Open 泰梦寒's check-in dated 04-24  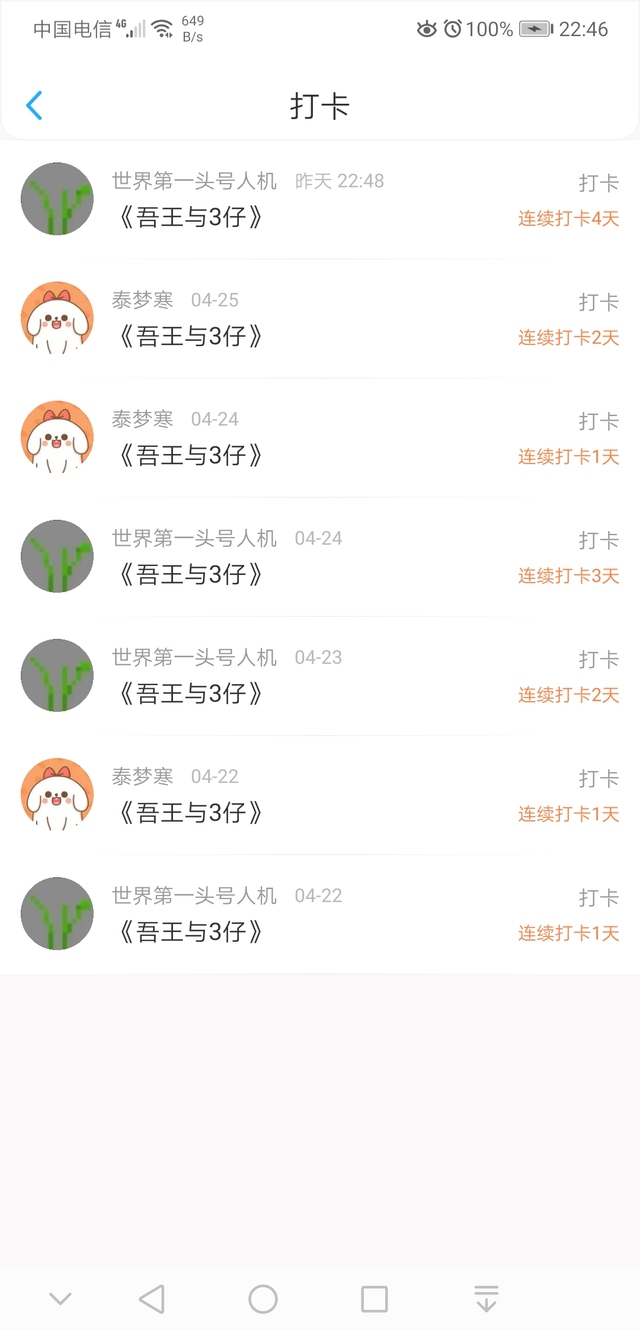[320, 438]
